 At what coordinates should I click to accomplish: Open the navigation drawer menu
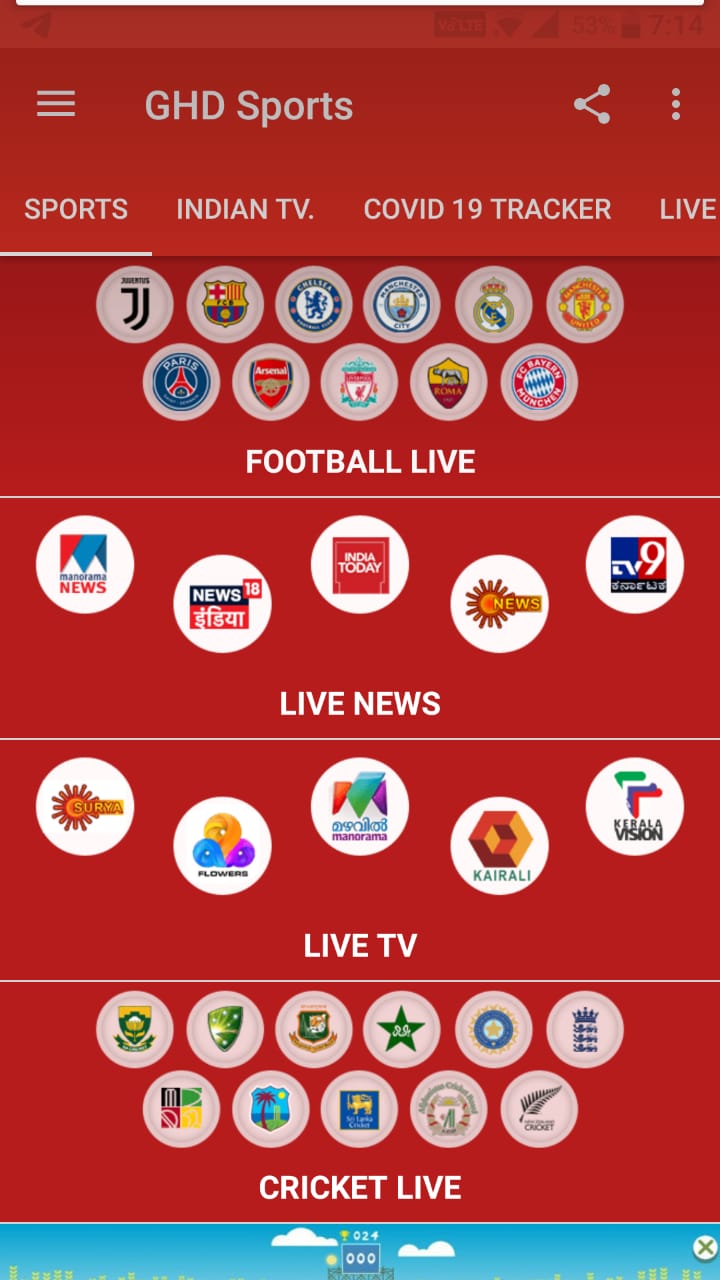[56, 104]
